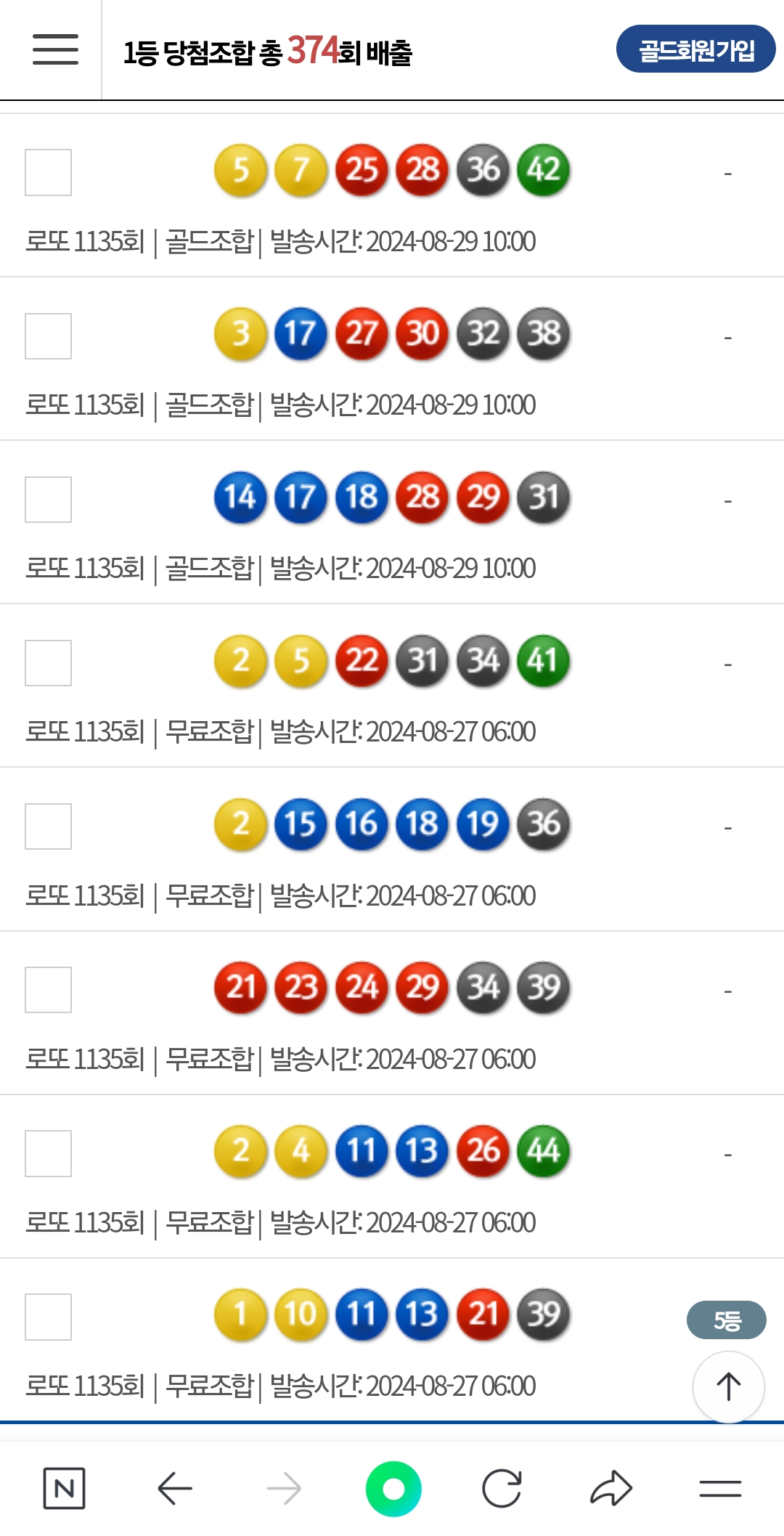Share this page
784x1536 pixels.
coord(611,1489)
